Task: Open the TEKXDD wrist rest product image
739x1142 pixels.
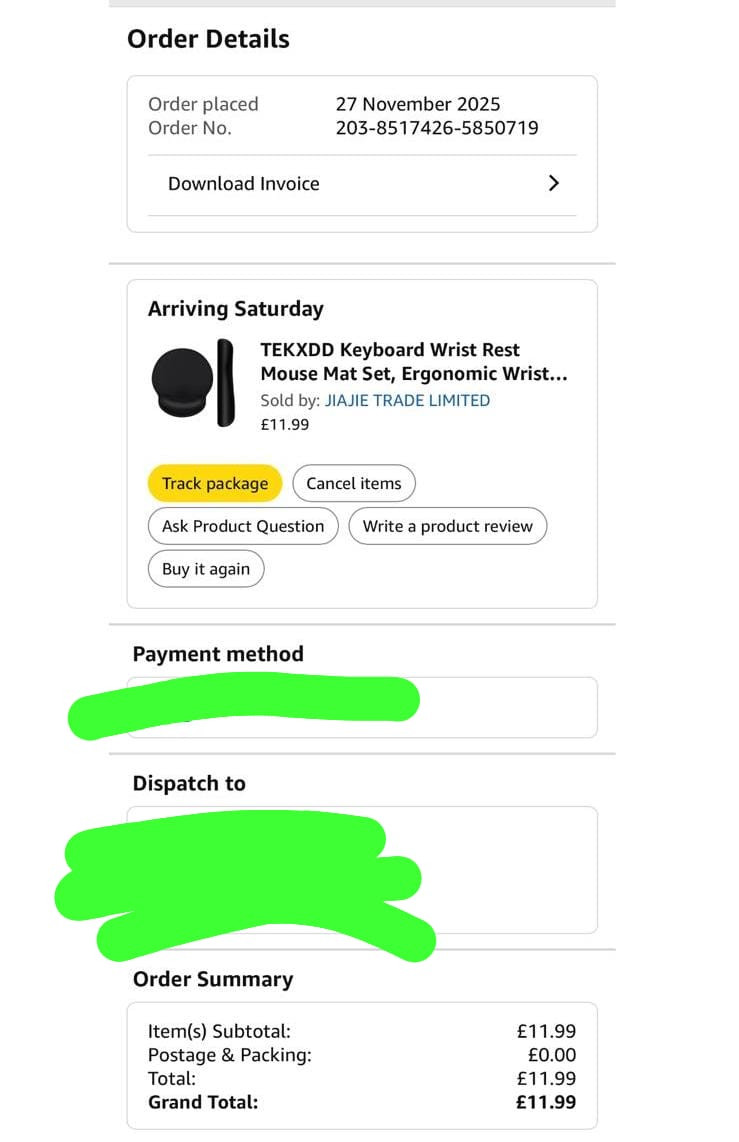Action: click(193, 383)
